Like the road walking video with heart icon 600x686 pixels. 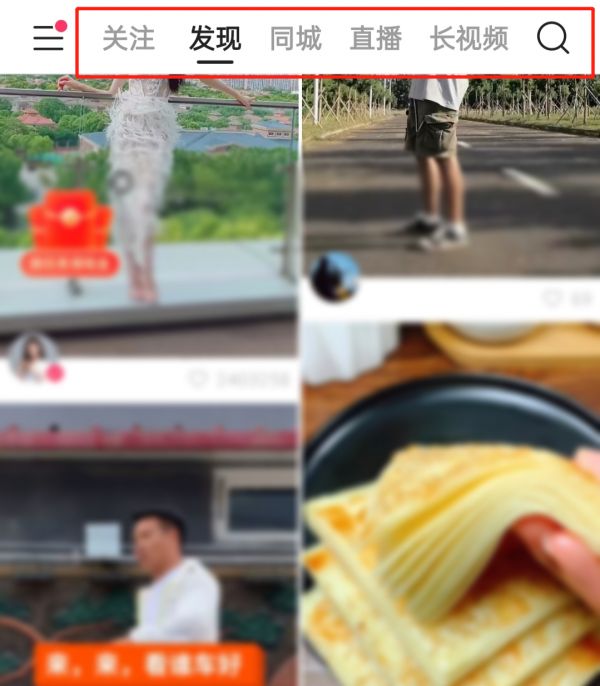pyautogui.click(x=552, y=297)
